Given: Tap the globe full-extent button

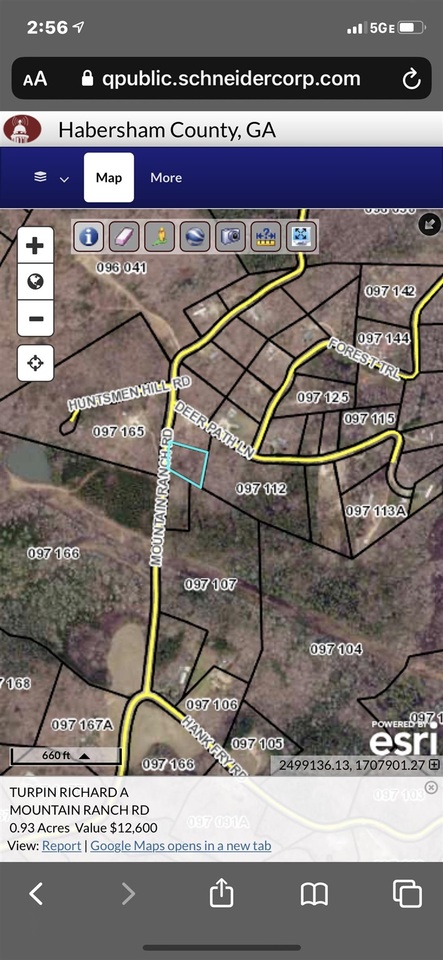Looking at the screenshot, I should [x=35, y=282].
